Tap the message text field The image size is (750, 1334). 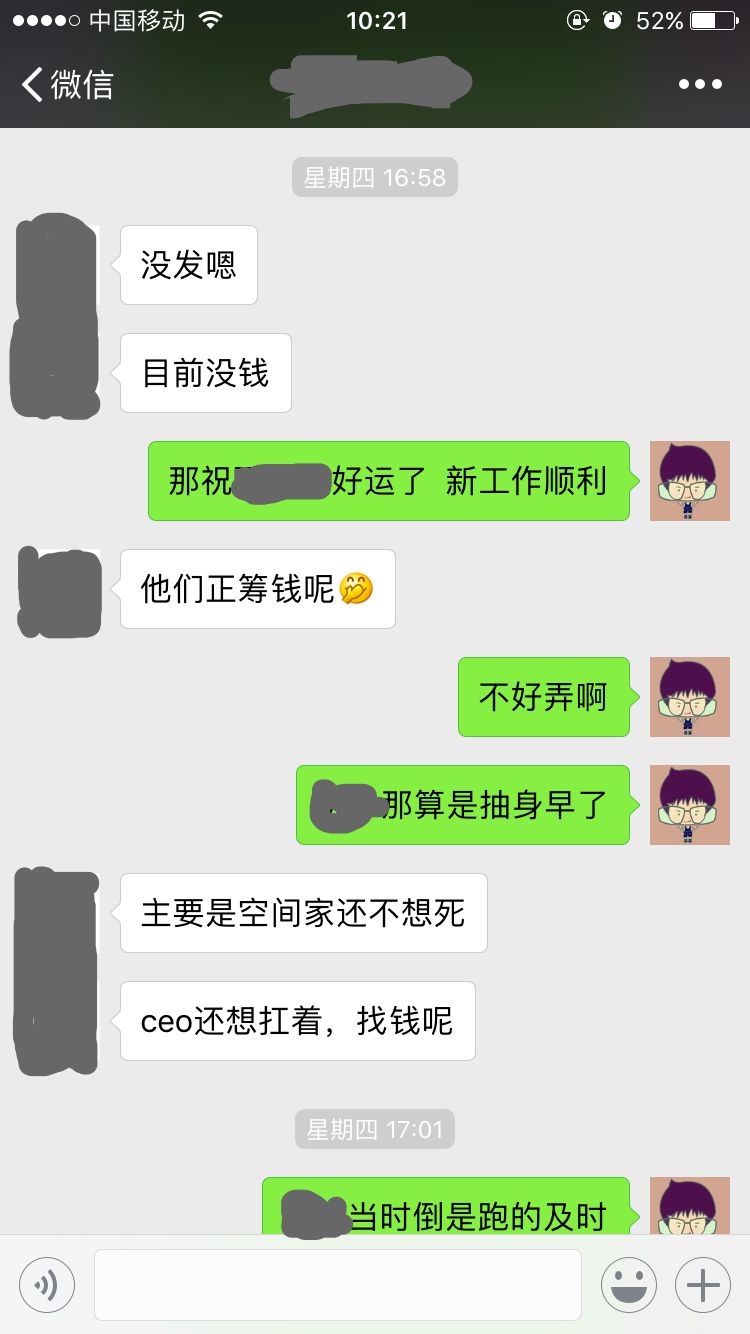(338, 1285)
